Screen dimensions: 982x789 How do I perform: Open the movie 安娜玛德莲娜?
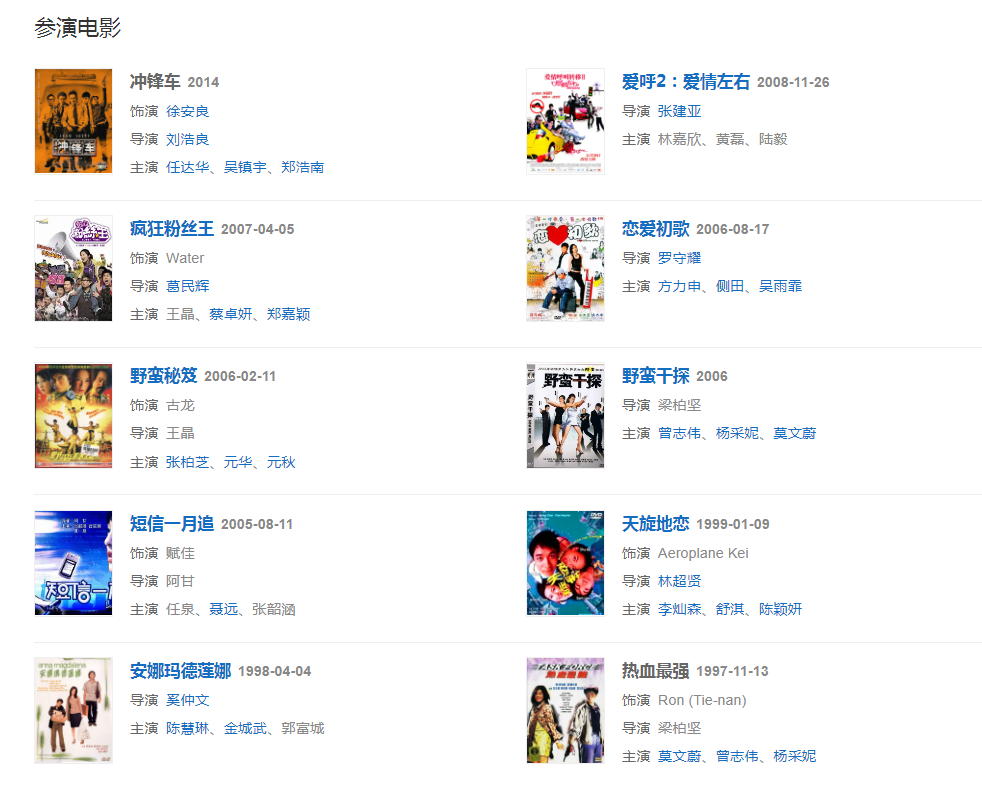coord(180,671)
